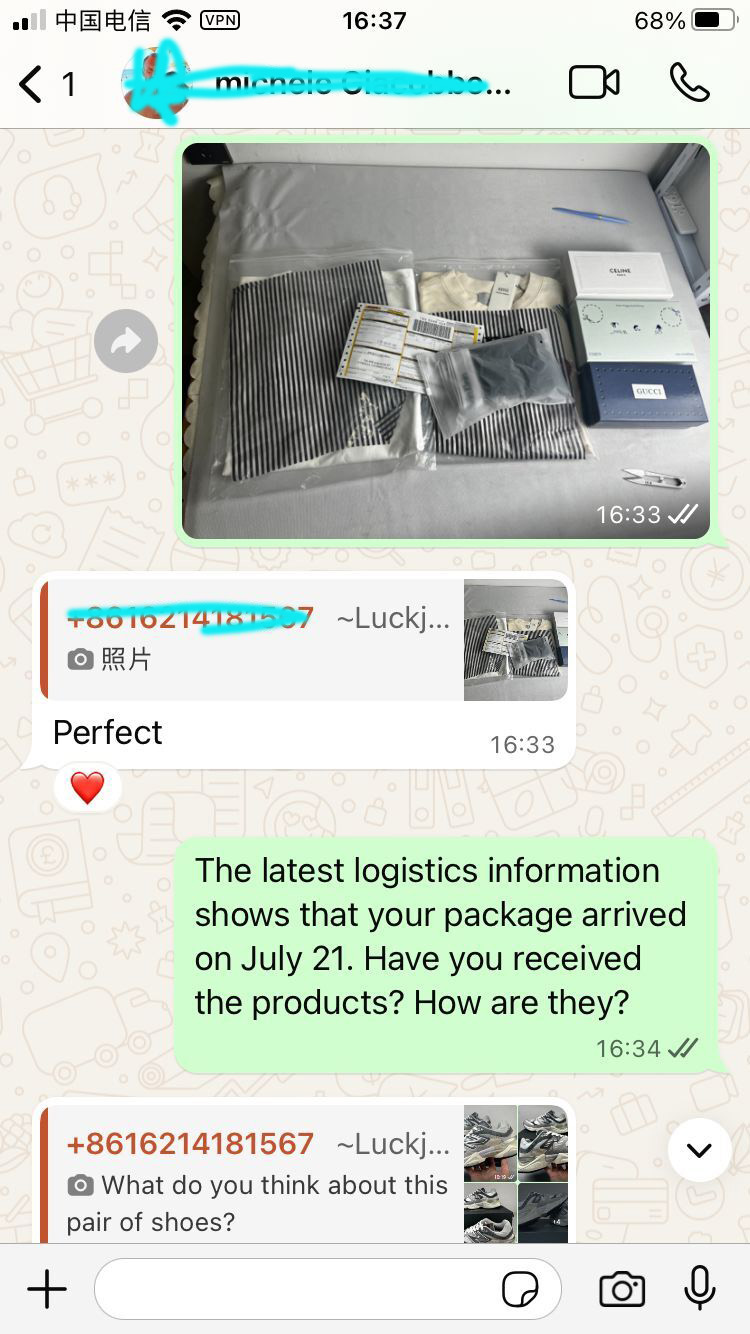Open the sticker picker in the message field

point(520,1290)
